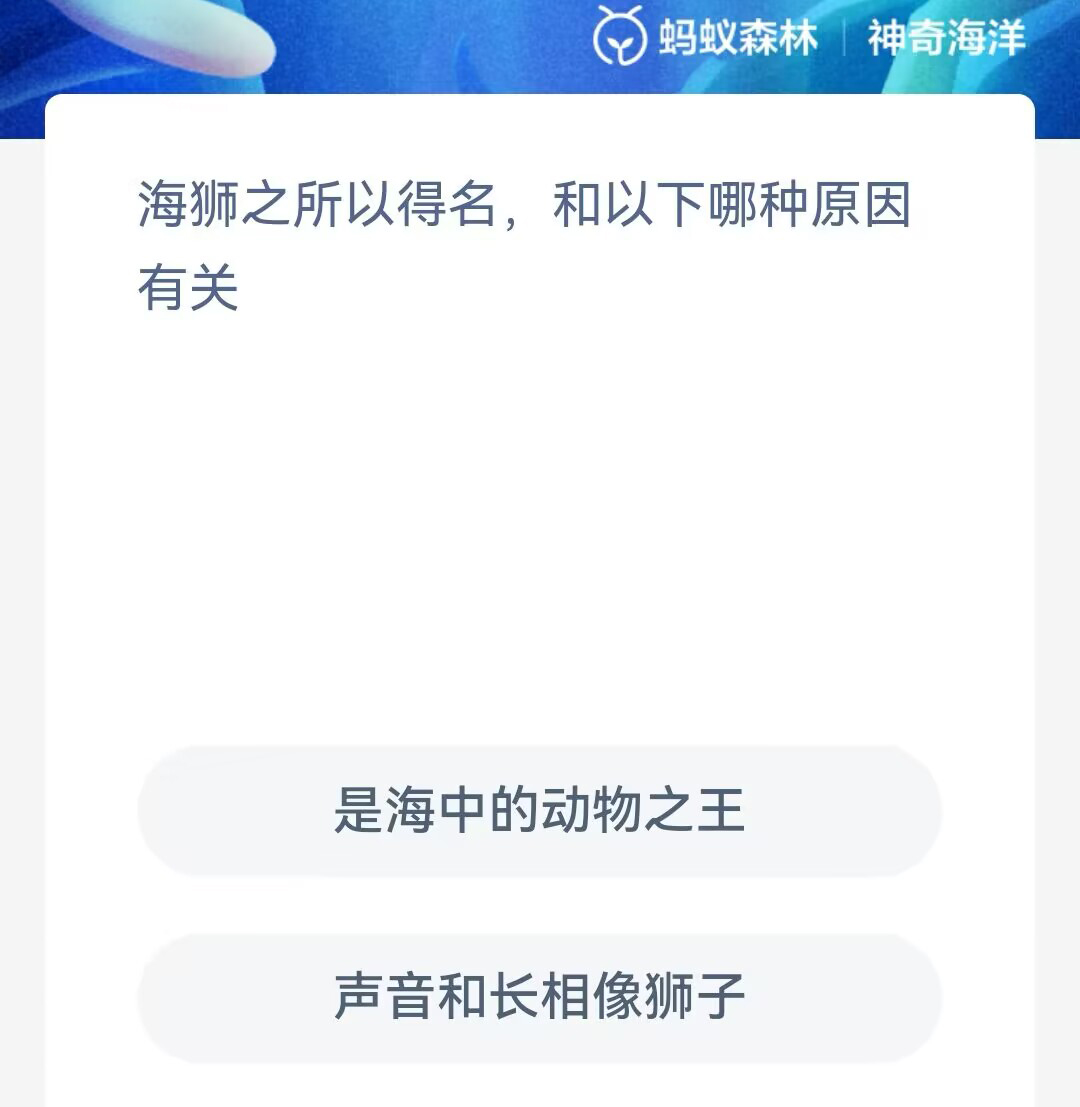Tap the first answer option bubble
The image size is (1080, 1107).
point(540,812)
